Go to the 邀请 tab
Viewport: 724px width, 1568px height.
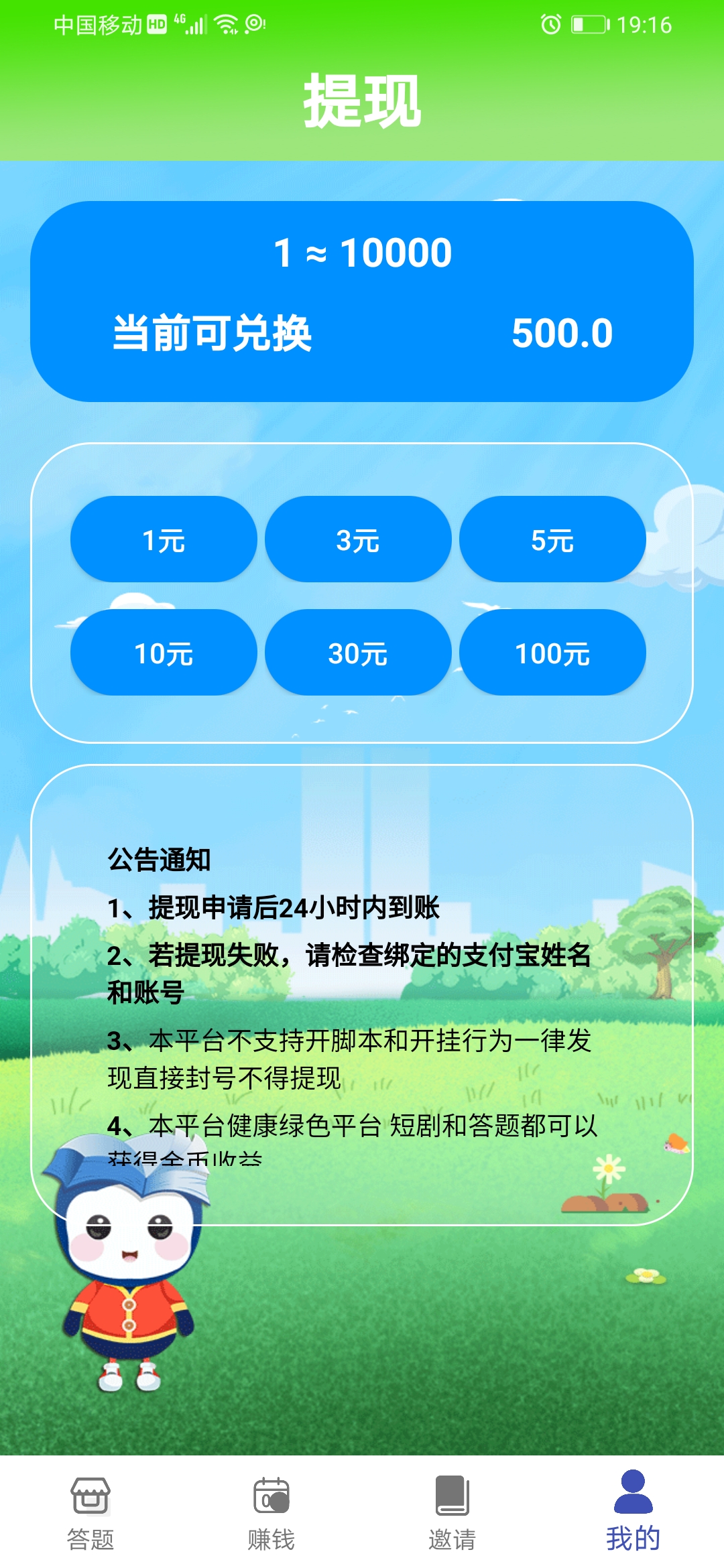point(452,1512)
